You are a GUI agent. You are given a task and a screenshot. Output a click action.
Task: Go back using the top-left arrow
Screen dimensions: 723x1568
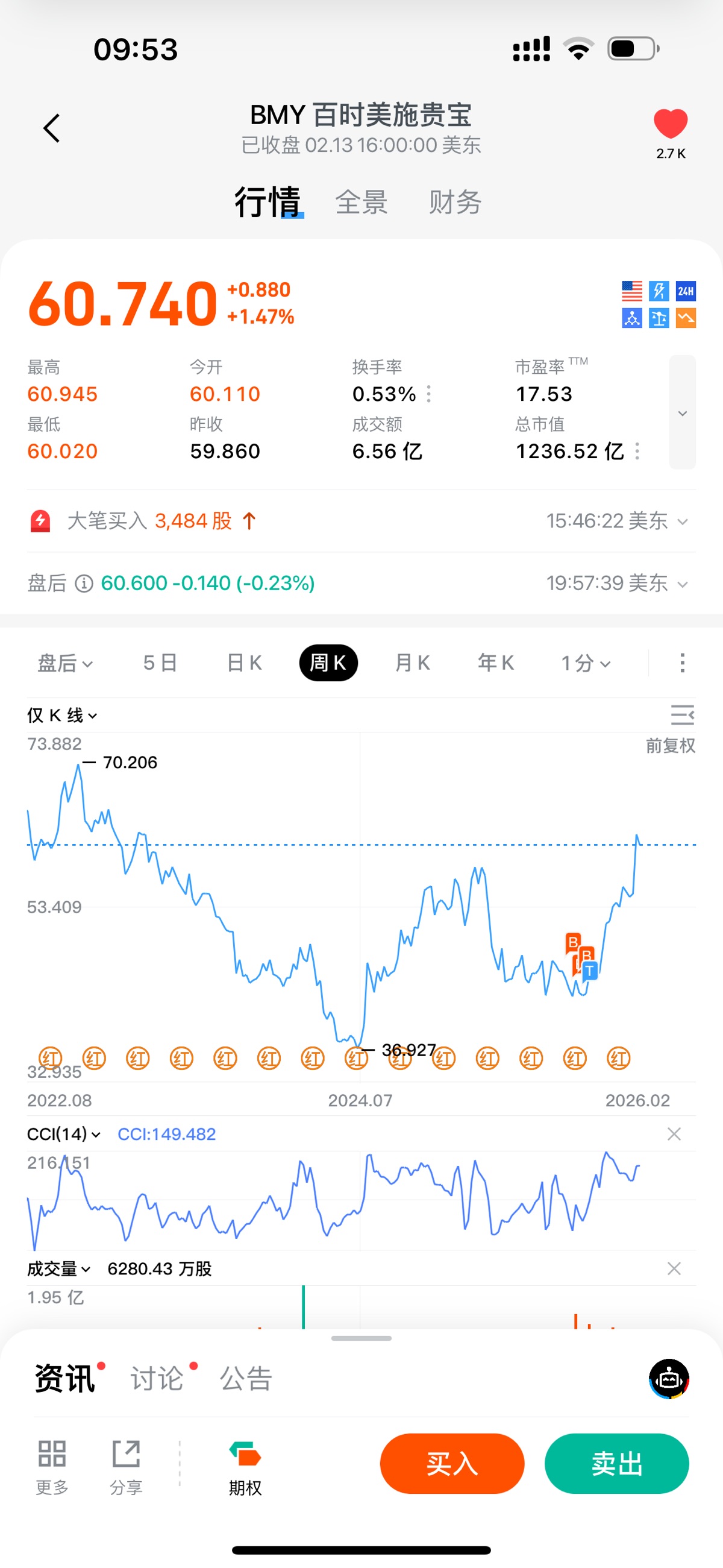coord(52,128)
